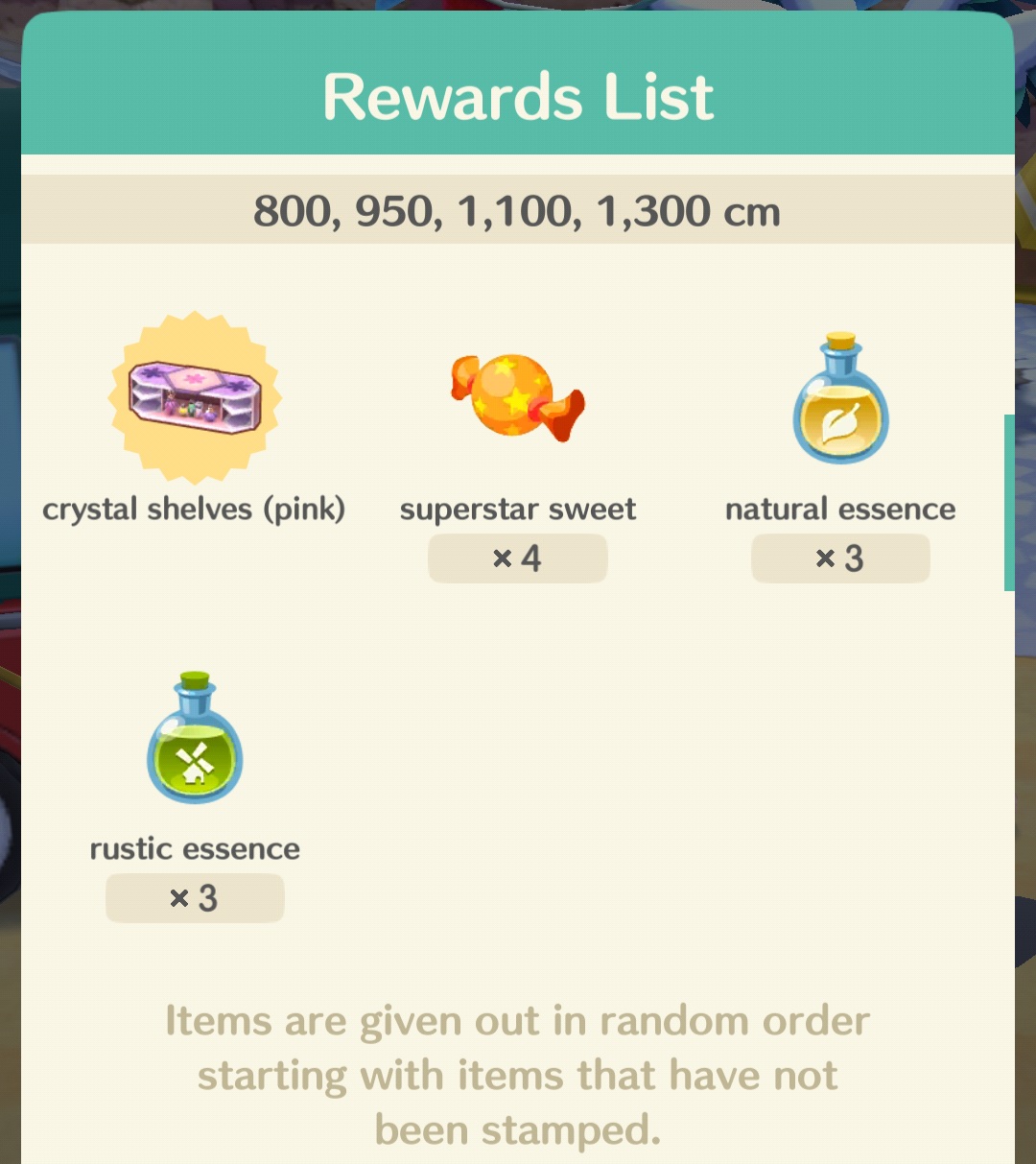The width and height of the screenshot is (1036, 1164).
Task: Tap the rewards list scrollbar
Action: click(x=1008, y=502)
